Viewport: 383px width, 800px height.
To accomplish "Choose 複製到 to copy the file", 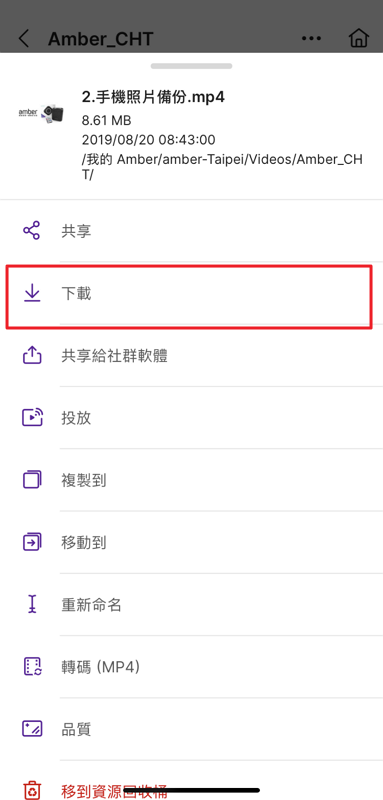I will [x=191, y=480].
